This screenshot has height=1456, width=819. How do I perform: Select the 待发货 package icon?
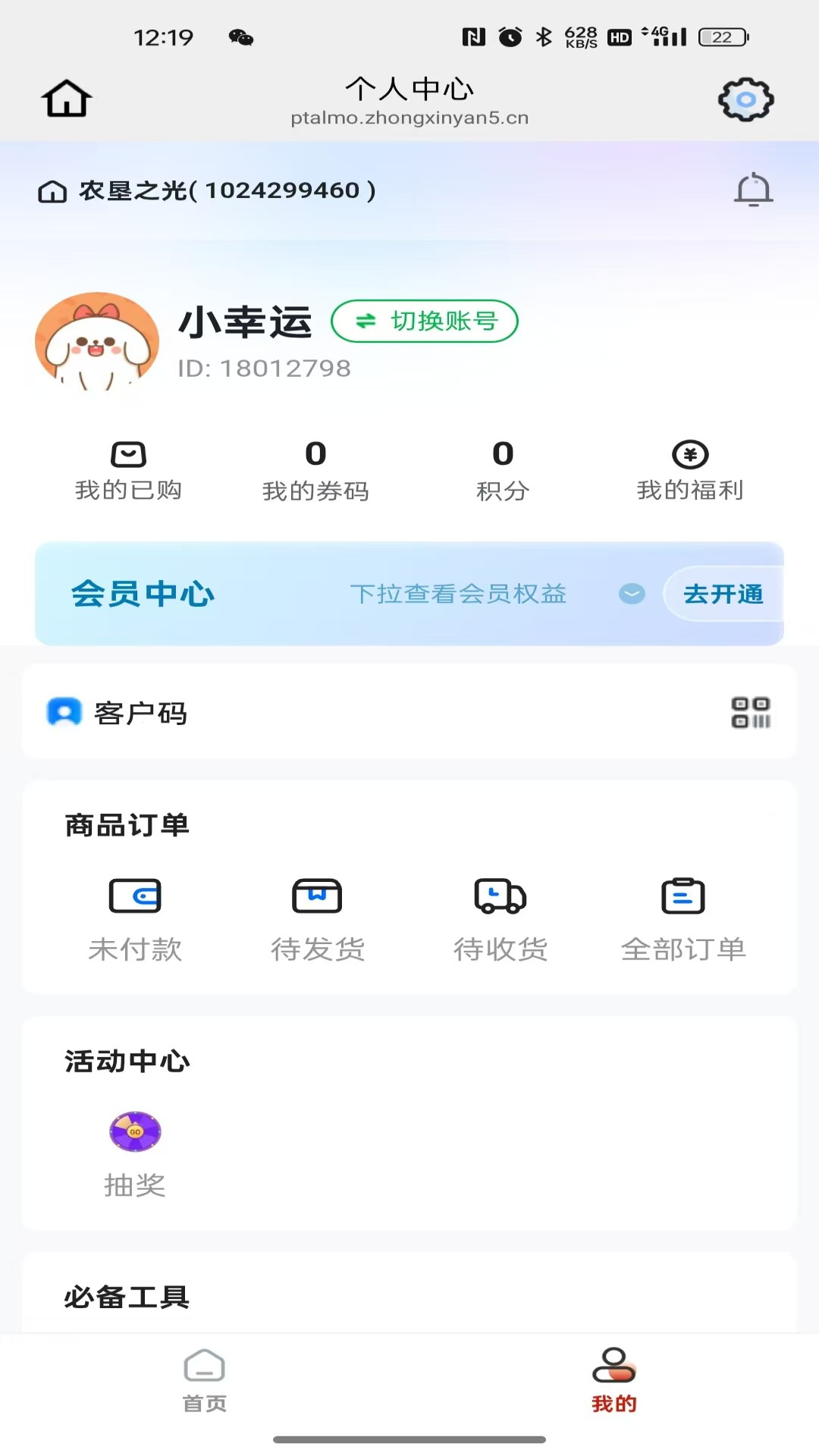click(x=317, y=896)
